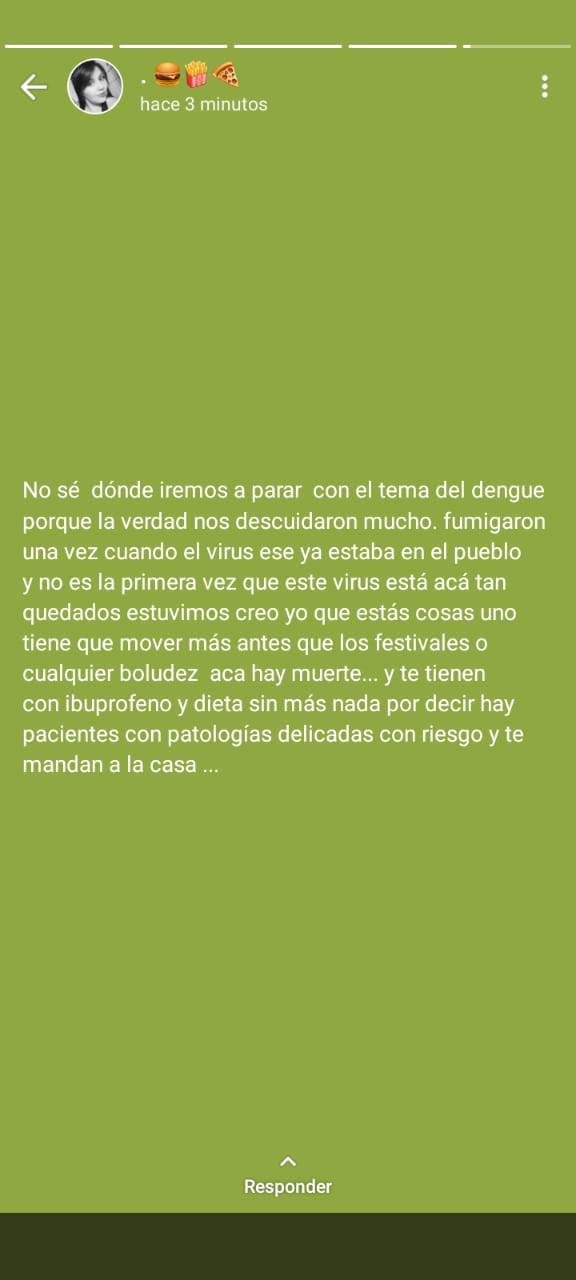Screen dimensions: 576x1280
Task: Go back using the arrow icon
Action: [x=34, y=88]
